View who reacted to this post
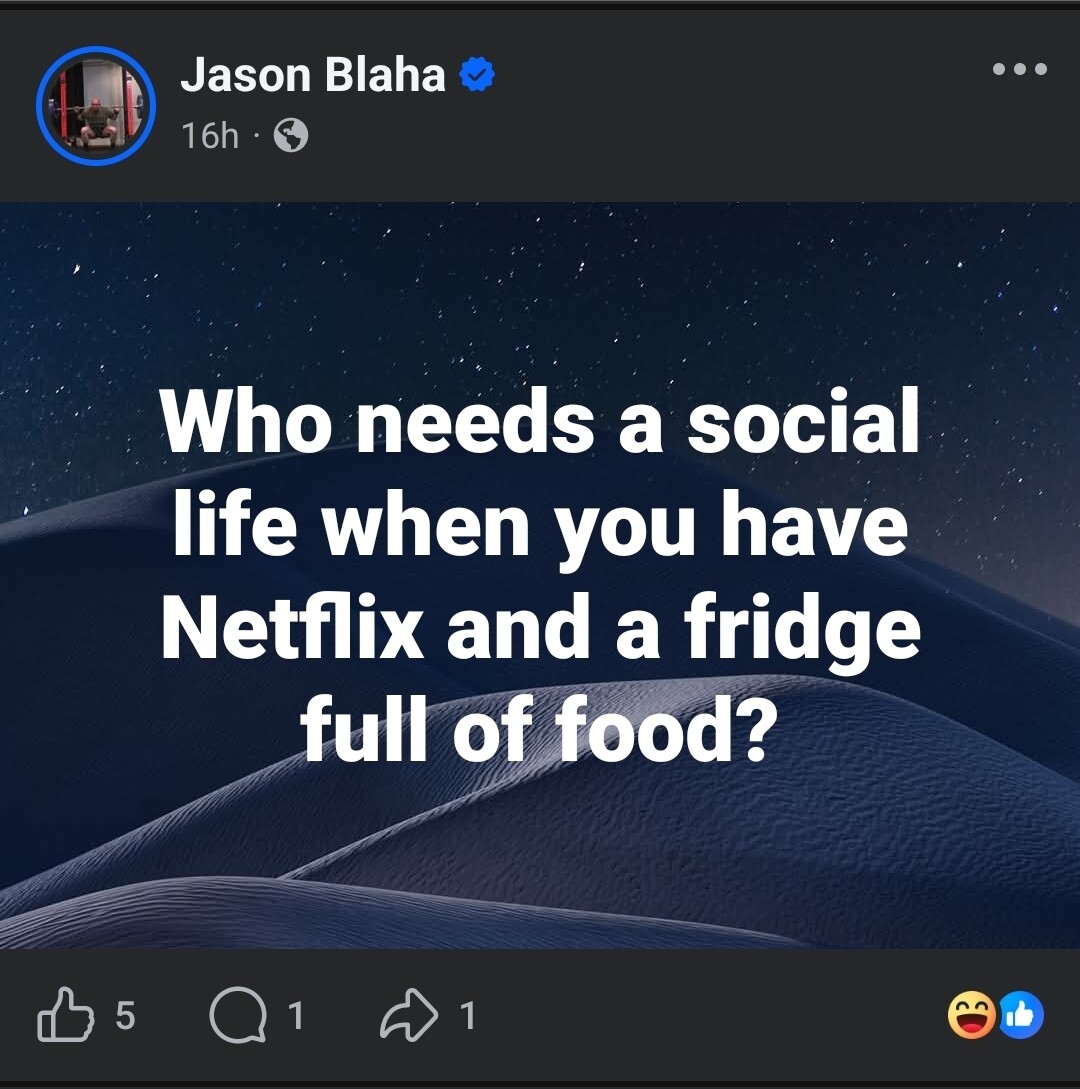Screen dimensions: 1080x1089 tap(995, 1017)
